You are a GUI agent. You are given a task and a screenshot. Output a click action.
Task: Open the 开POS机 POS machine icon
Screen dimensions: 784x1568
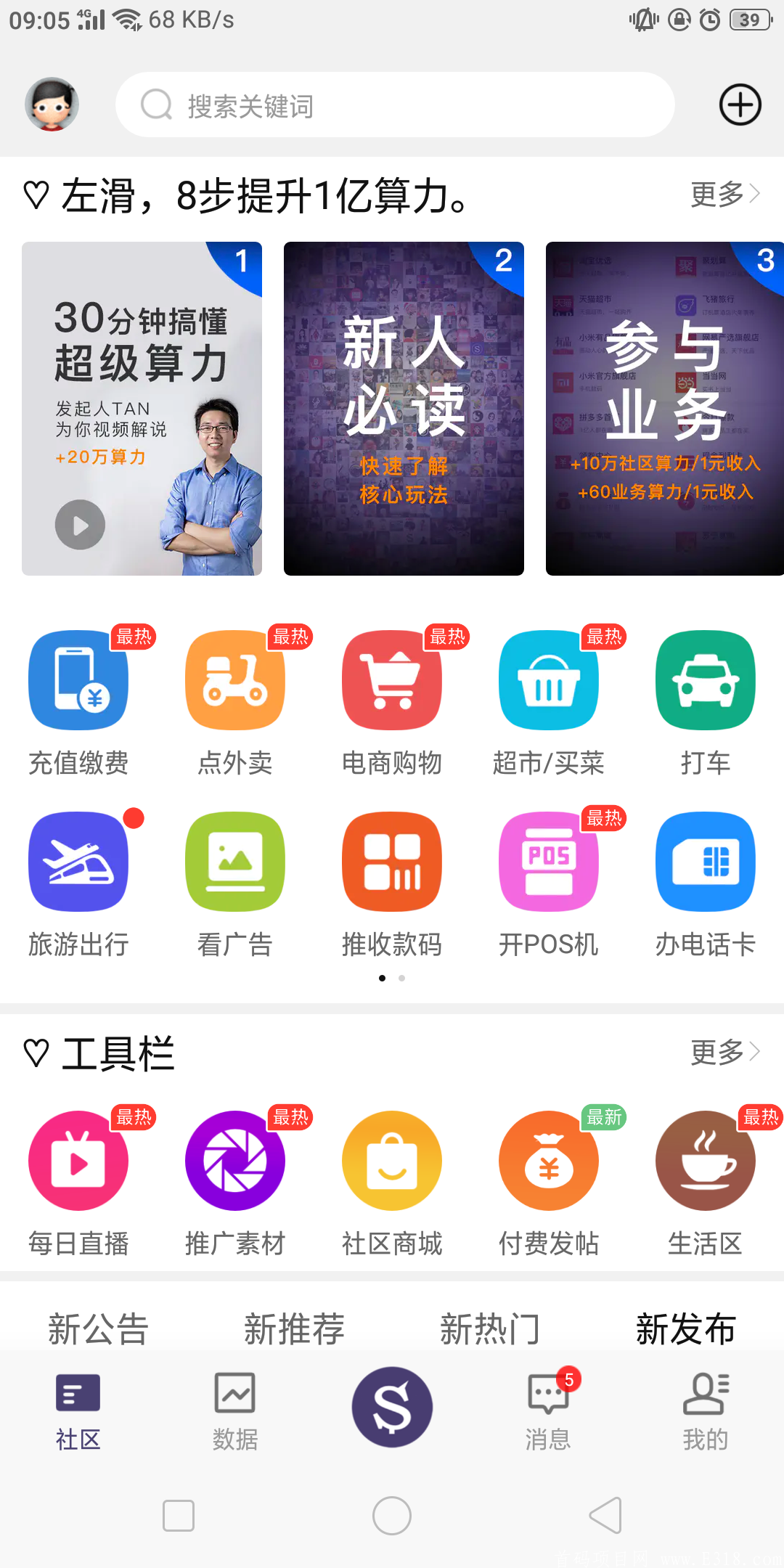coord(548,861)
